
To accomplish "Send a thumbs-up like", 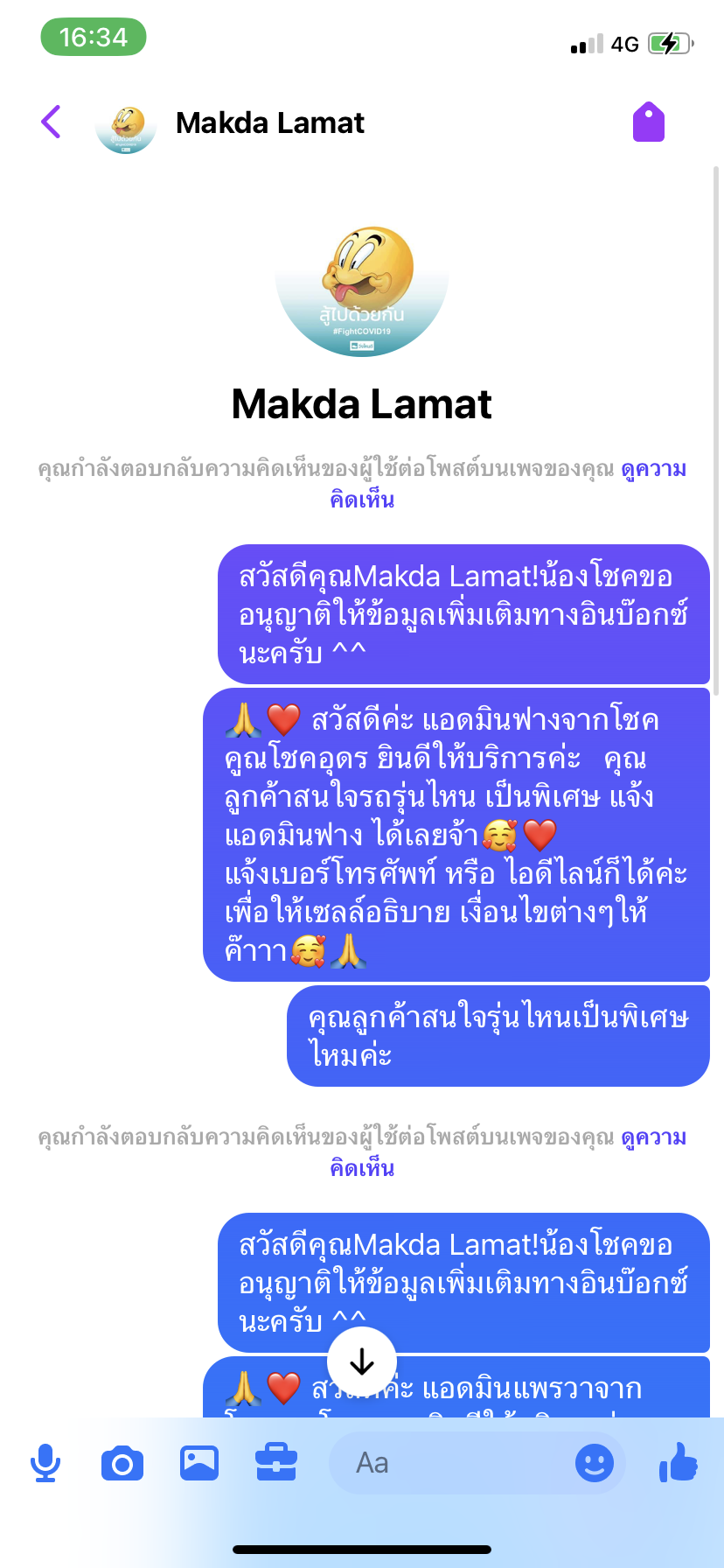I will click(679, 1463).
